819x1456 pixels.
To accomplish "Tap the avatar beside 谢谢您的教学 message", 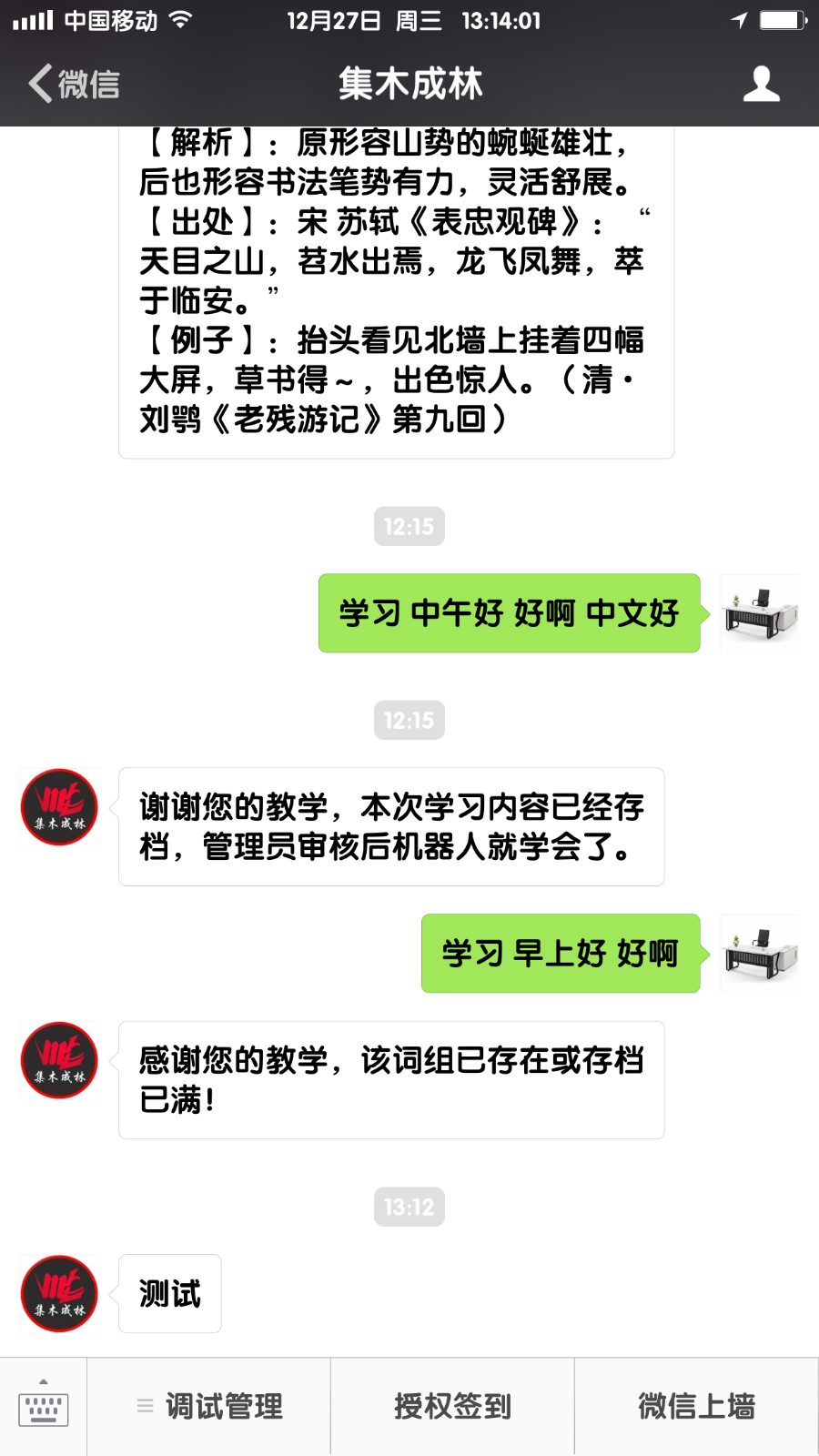I will pyautogui.click(x=58, y=806).
